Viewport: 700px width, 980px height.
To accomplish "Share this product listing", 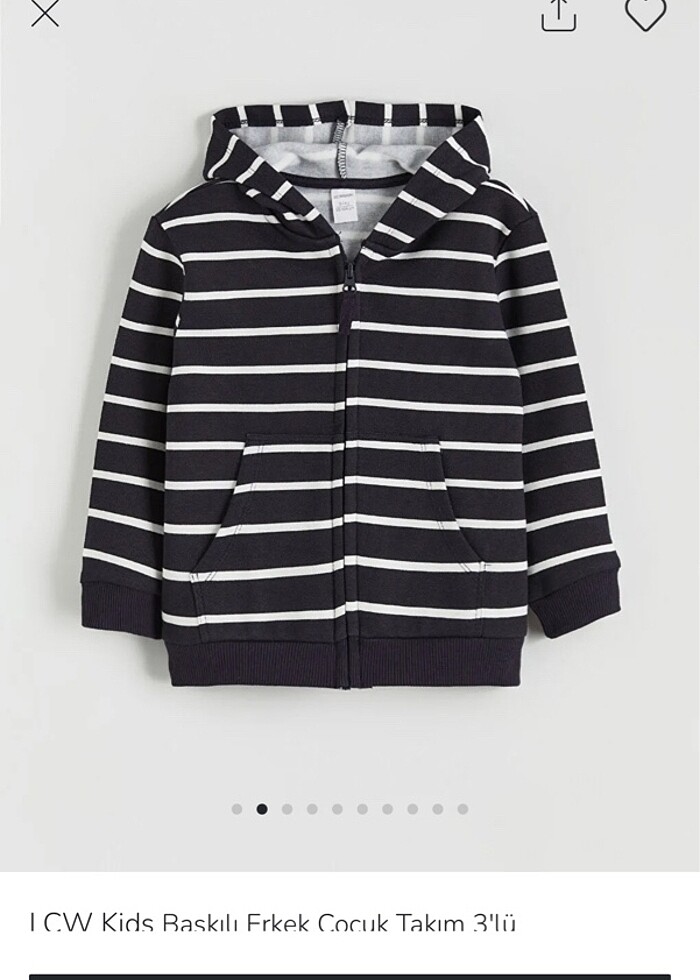I will (x=559, y=13).
